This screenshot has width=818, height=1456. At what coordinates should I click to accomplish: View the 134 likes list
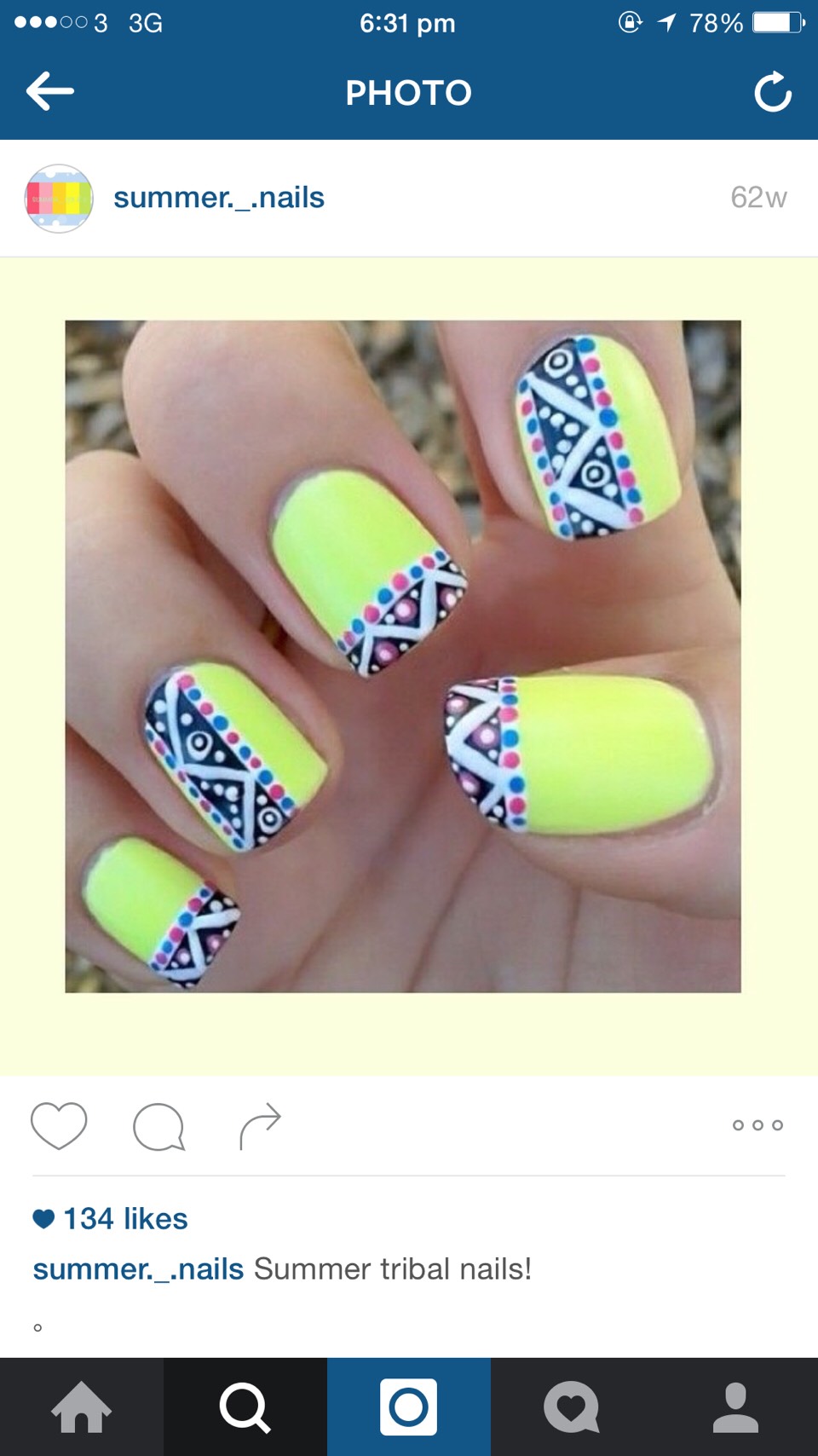[124, 1219]
